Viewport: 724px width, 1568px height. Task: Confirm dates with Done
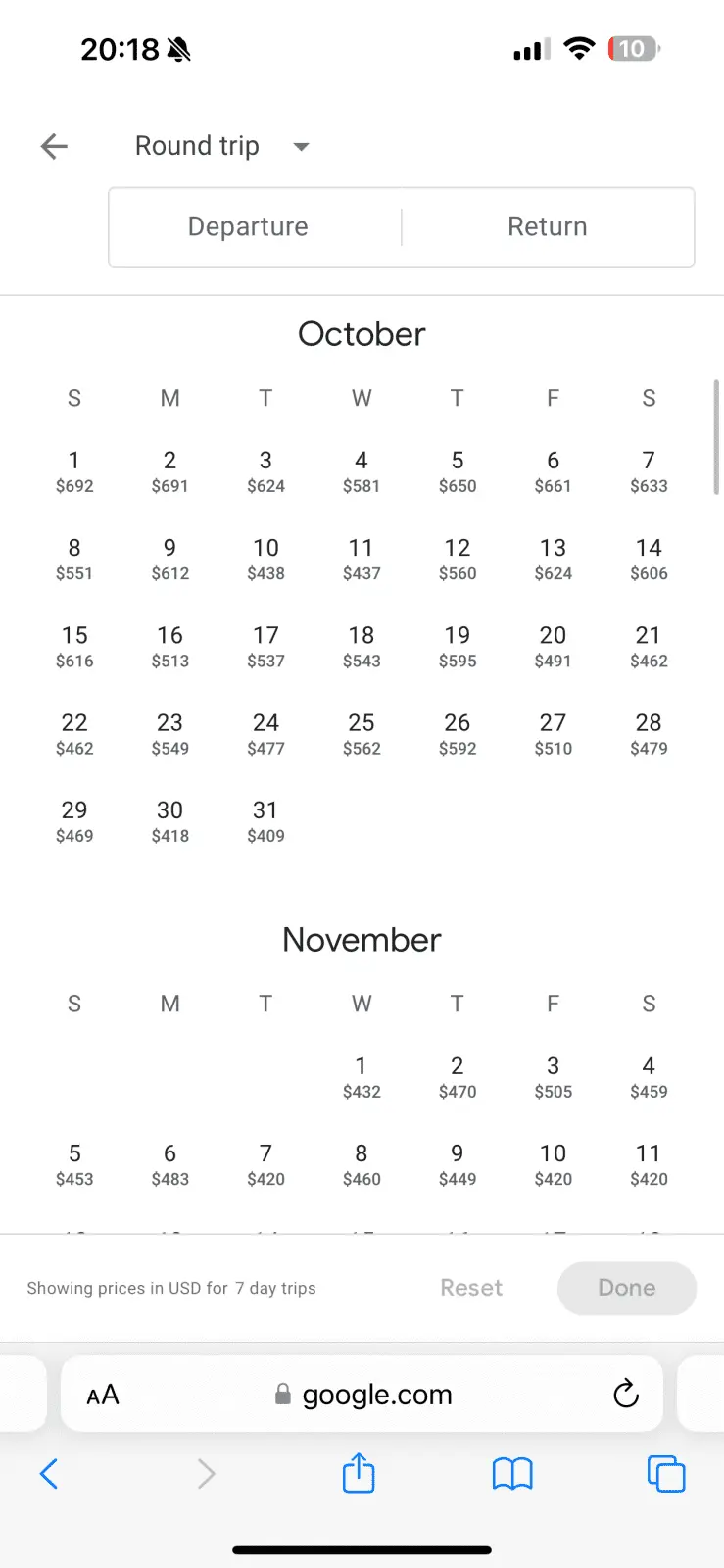coord(627,1288)
